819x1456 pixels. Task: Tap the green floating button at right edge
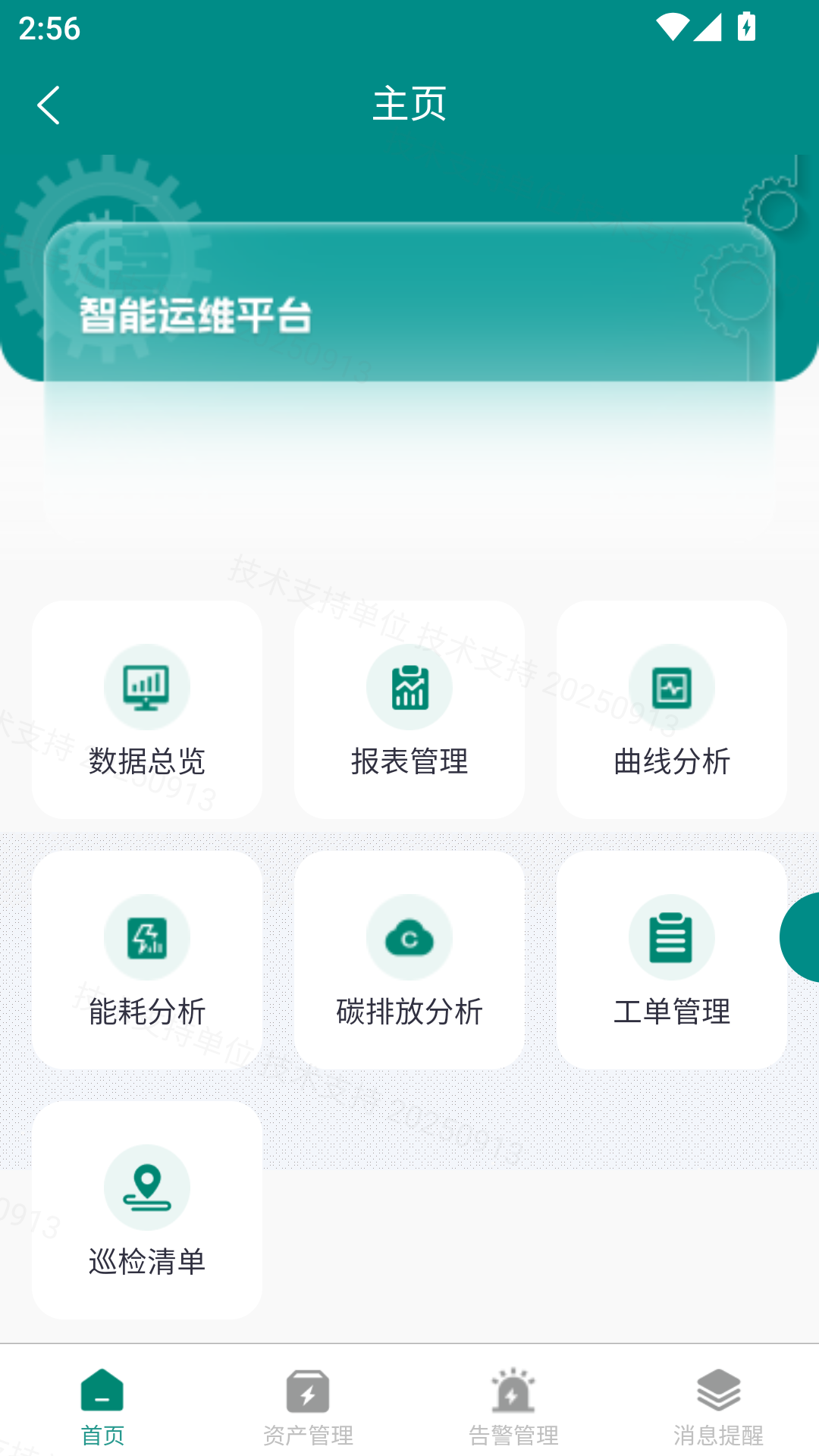(802, 937)
